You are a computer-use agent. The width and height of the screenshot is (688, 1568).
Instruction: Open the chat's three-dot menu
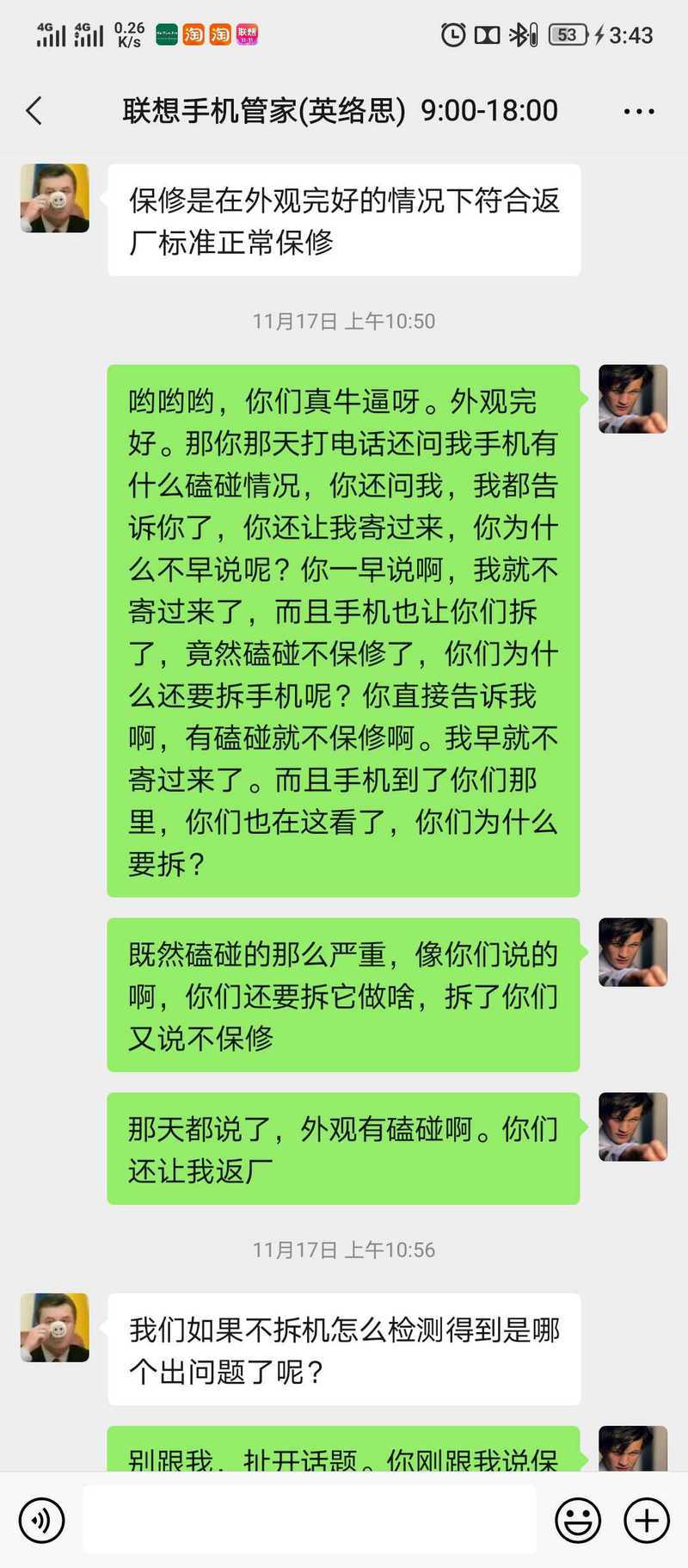(x=639, y=111)
